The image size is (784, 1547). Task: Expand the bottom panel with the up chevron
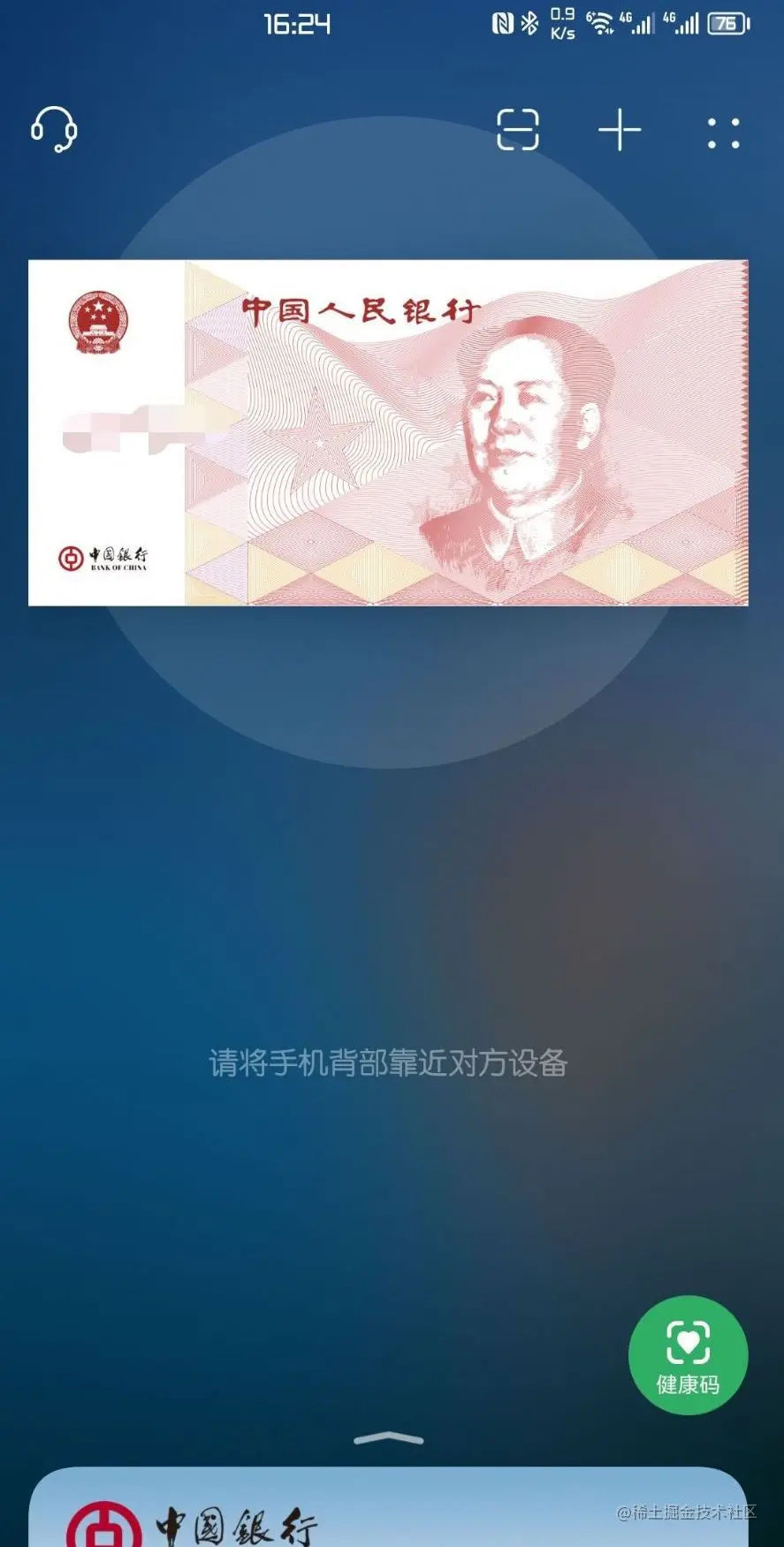click(x=388, y=1439)
